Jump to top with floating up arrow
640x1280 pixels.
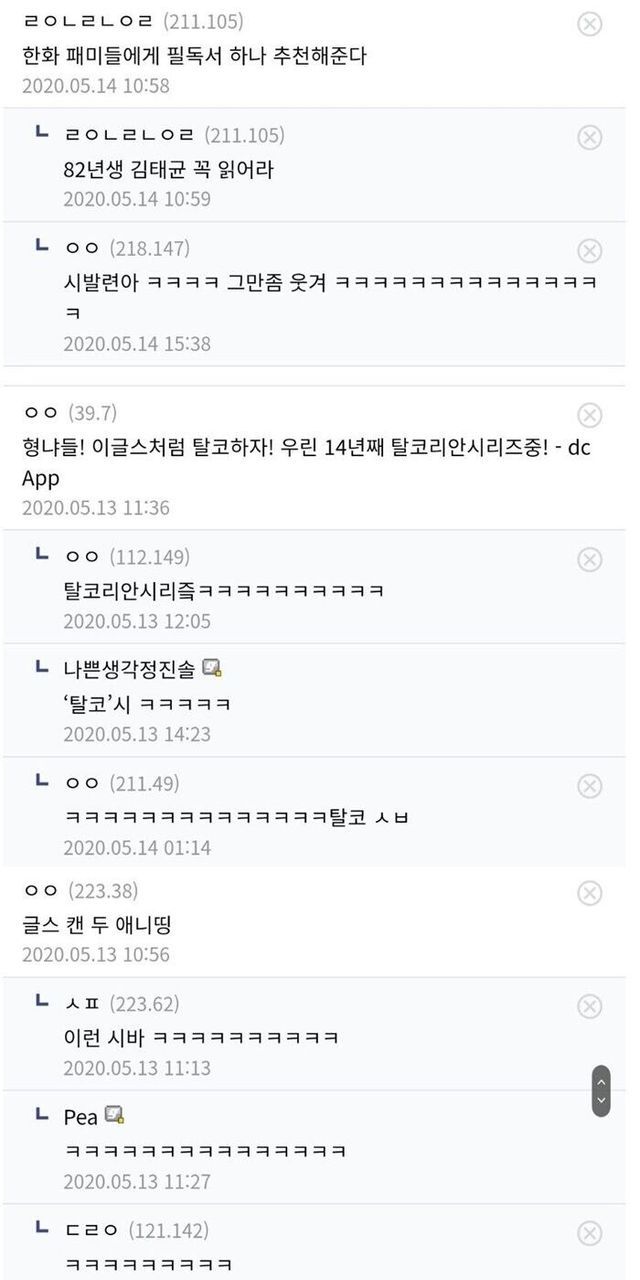pyautogui.click(x=601, y=1080)
